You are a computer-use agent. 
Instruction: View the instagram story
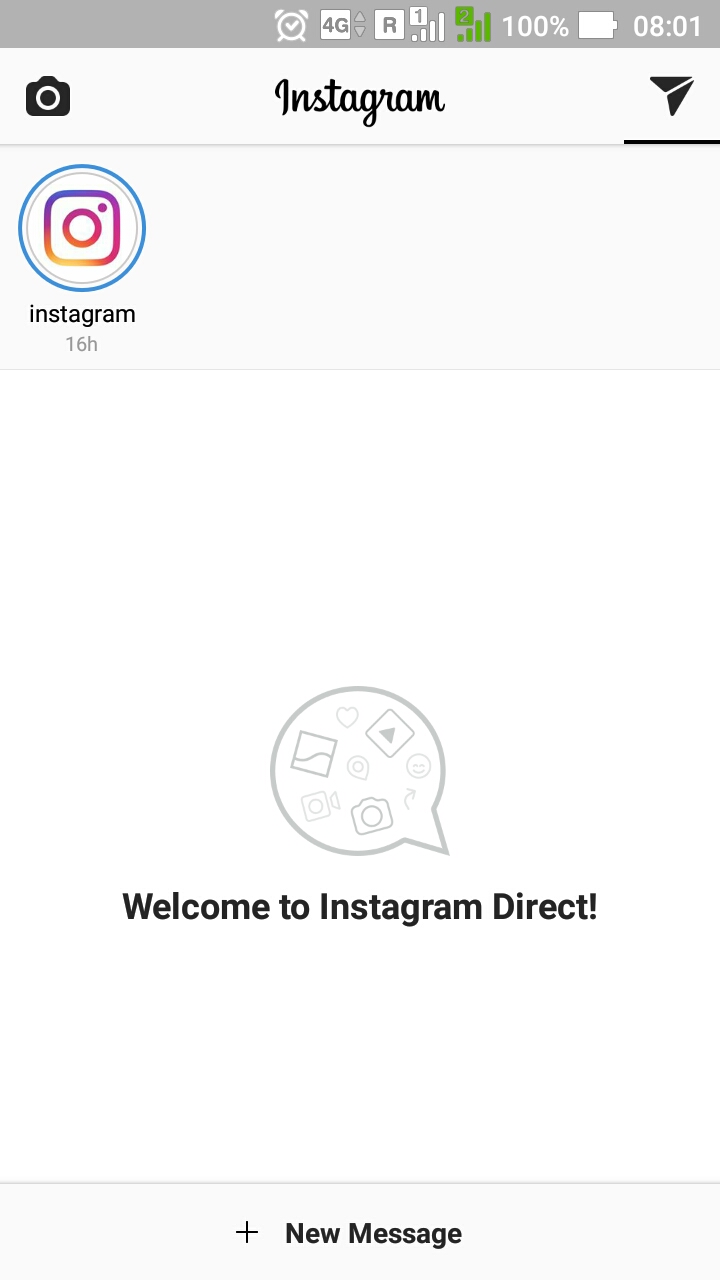82,229
